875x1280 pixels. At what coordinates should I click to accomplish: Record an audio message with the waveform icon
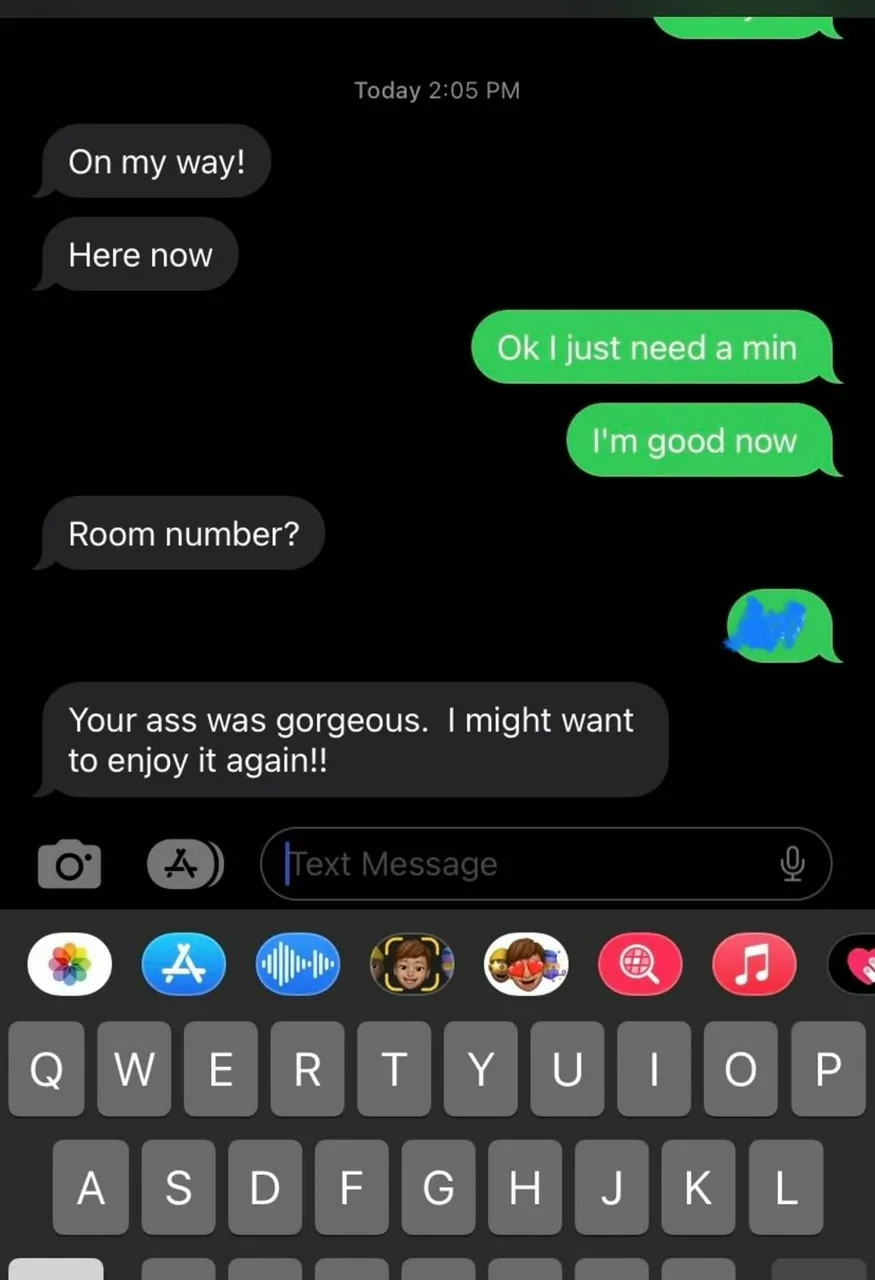click(x=298, y=964)
